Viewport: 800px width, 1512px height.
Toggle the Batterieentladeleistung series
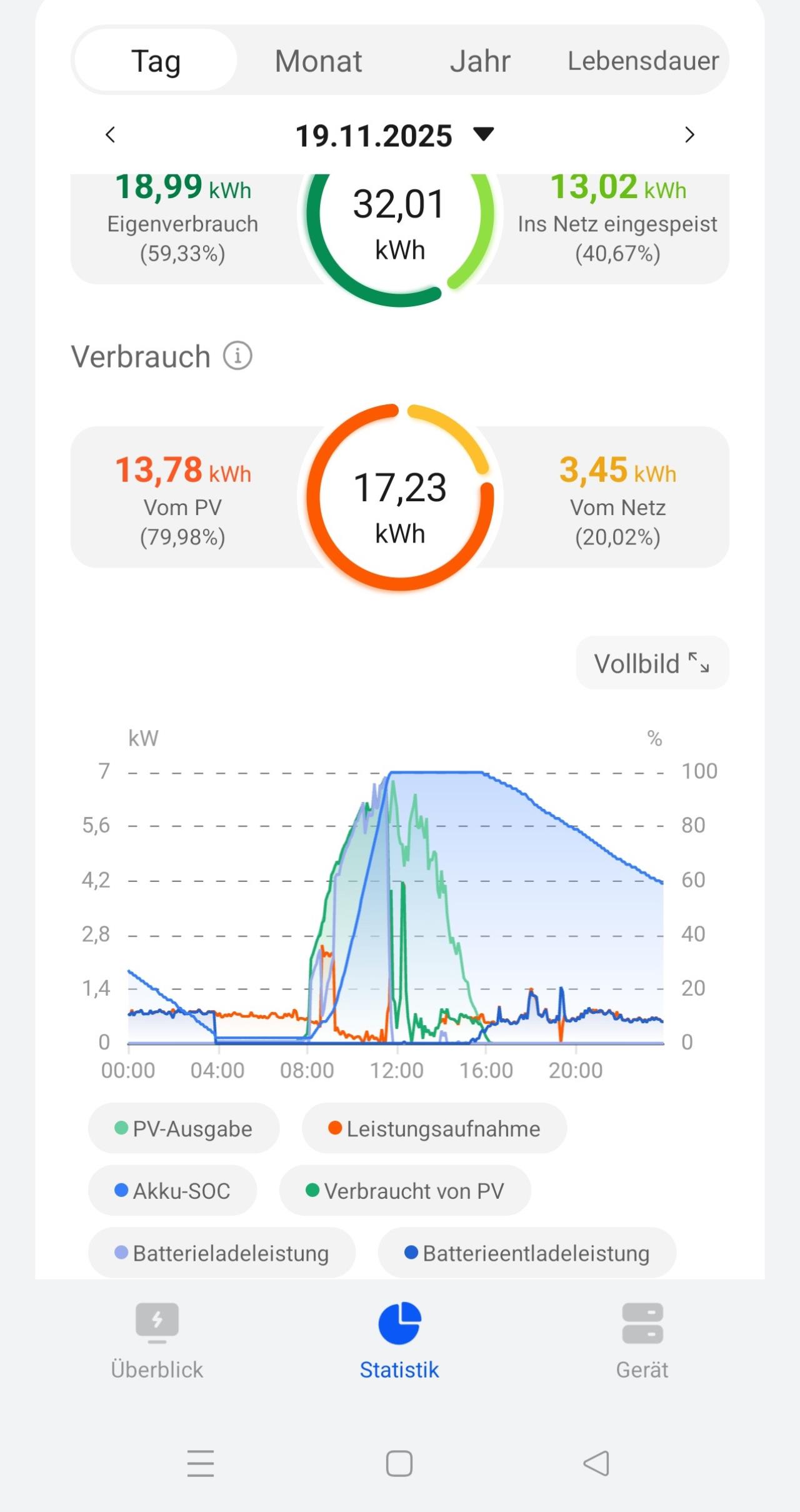(x=527, y=1253)
